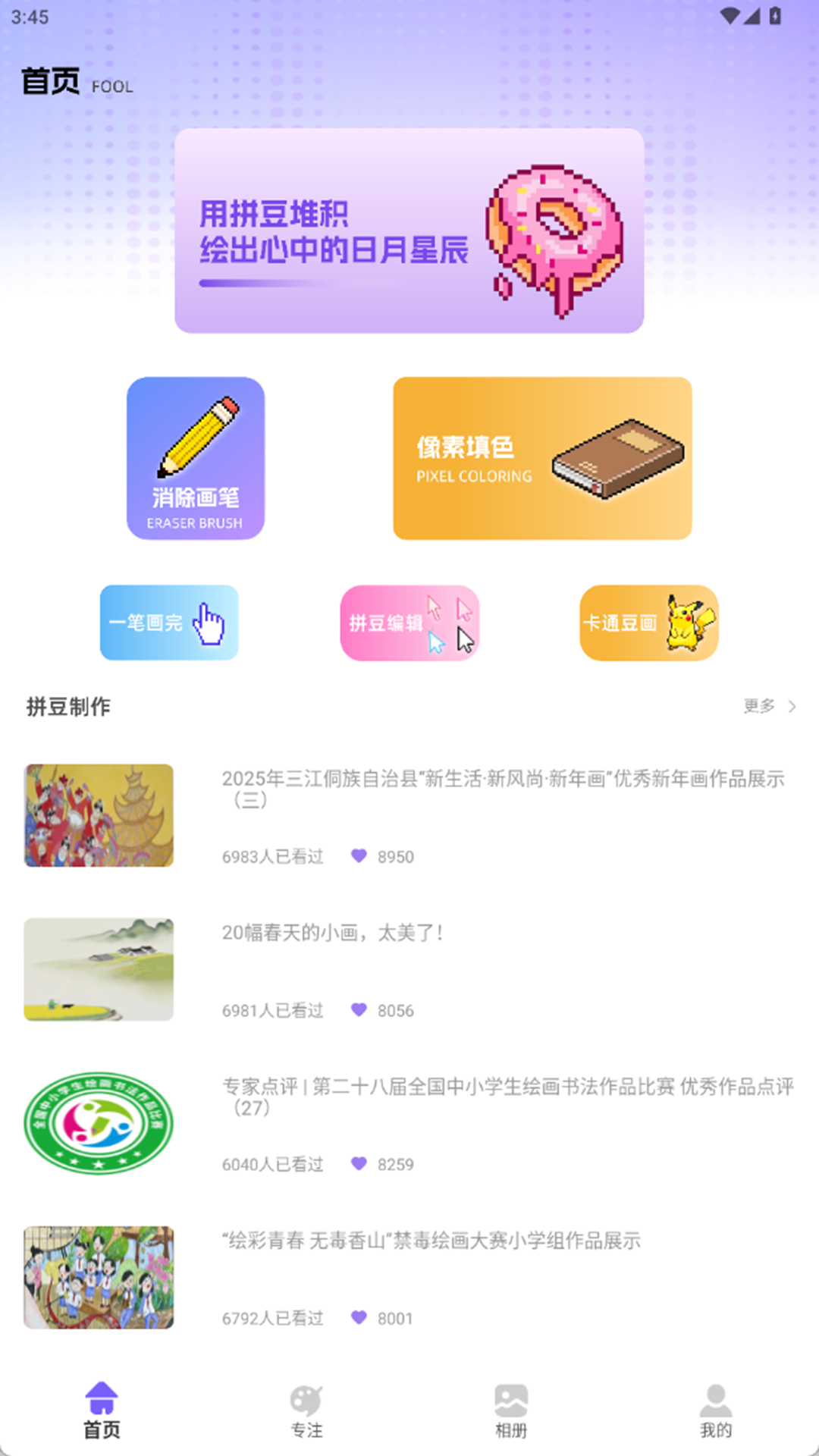The width and height of the screenshot is (819, 1456).
Task: Open the 一笔画完 one-stroke drawing feature
Action: [x=168, y=622]
